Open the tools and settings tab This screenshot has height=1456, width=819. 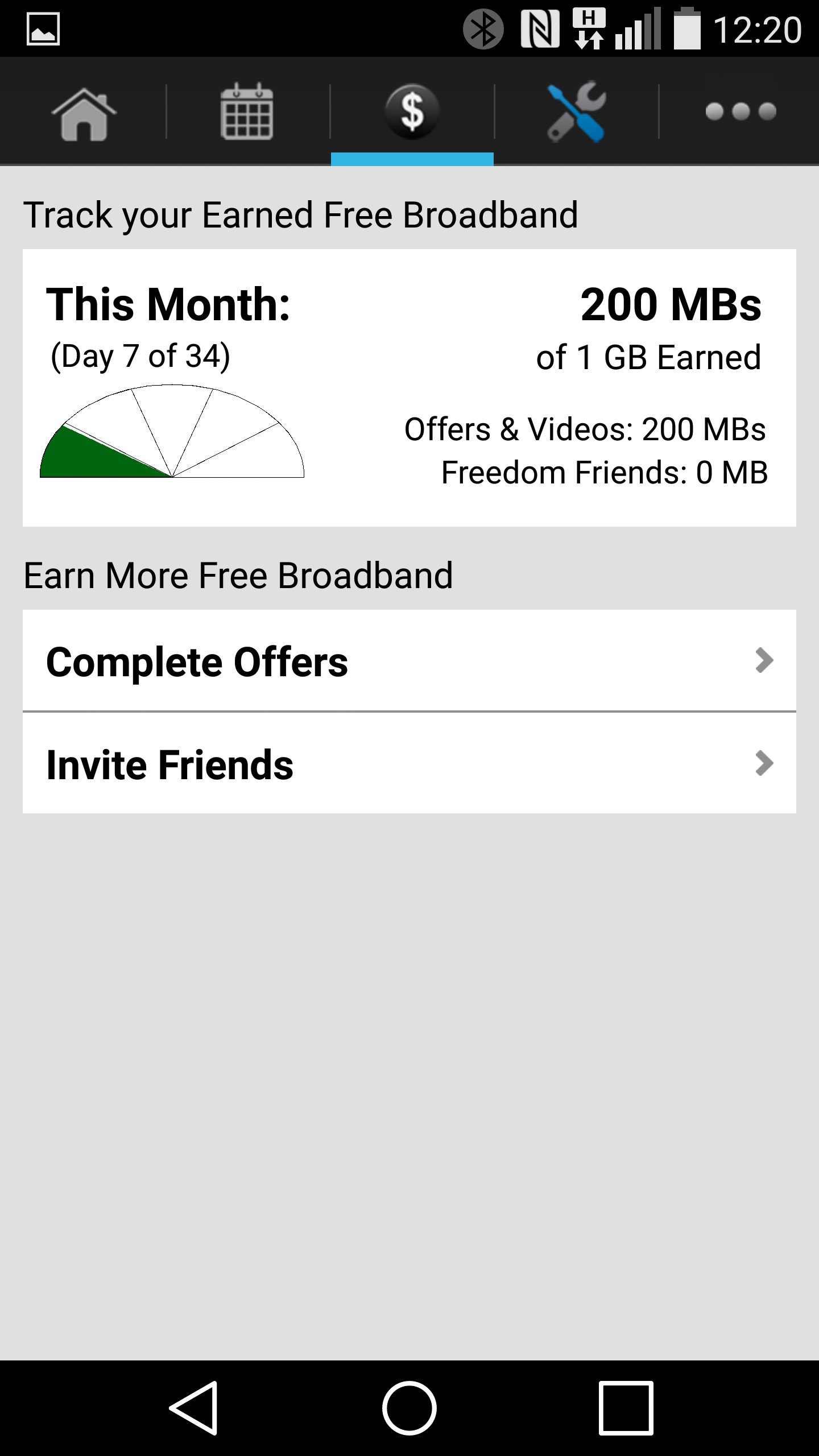(x=576, y=111)
